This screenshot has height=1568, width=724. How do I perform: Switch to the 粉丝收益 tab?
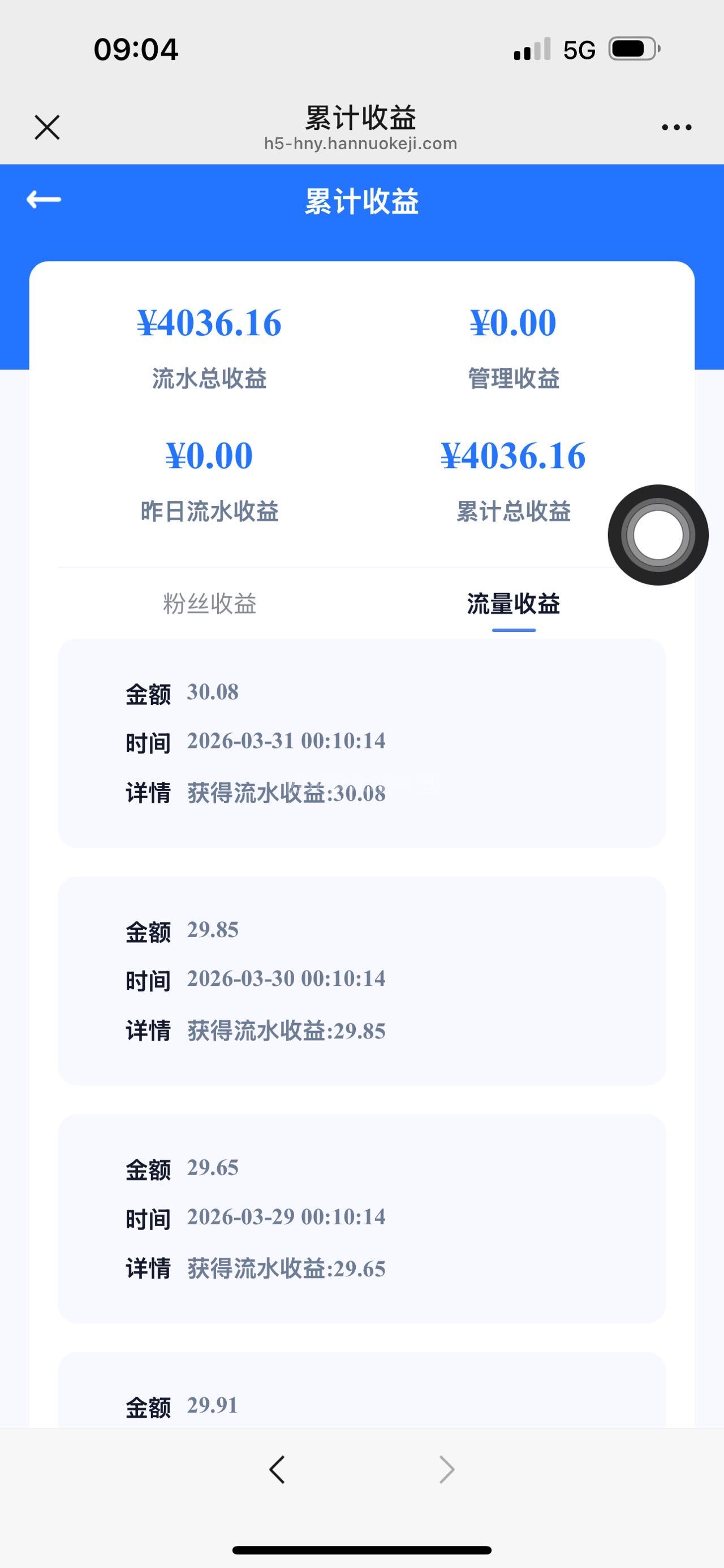[x=209, y=604]
